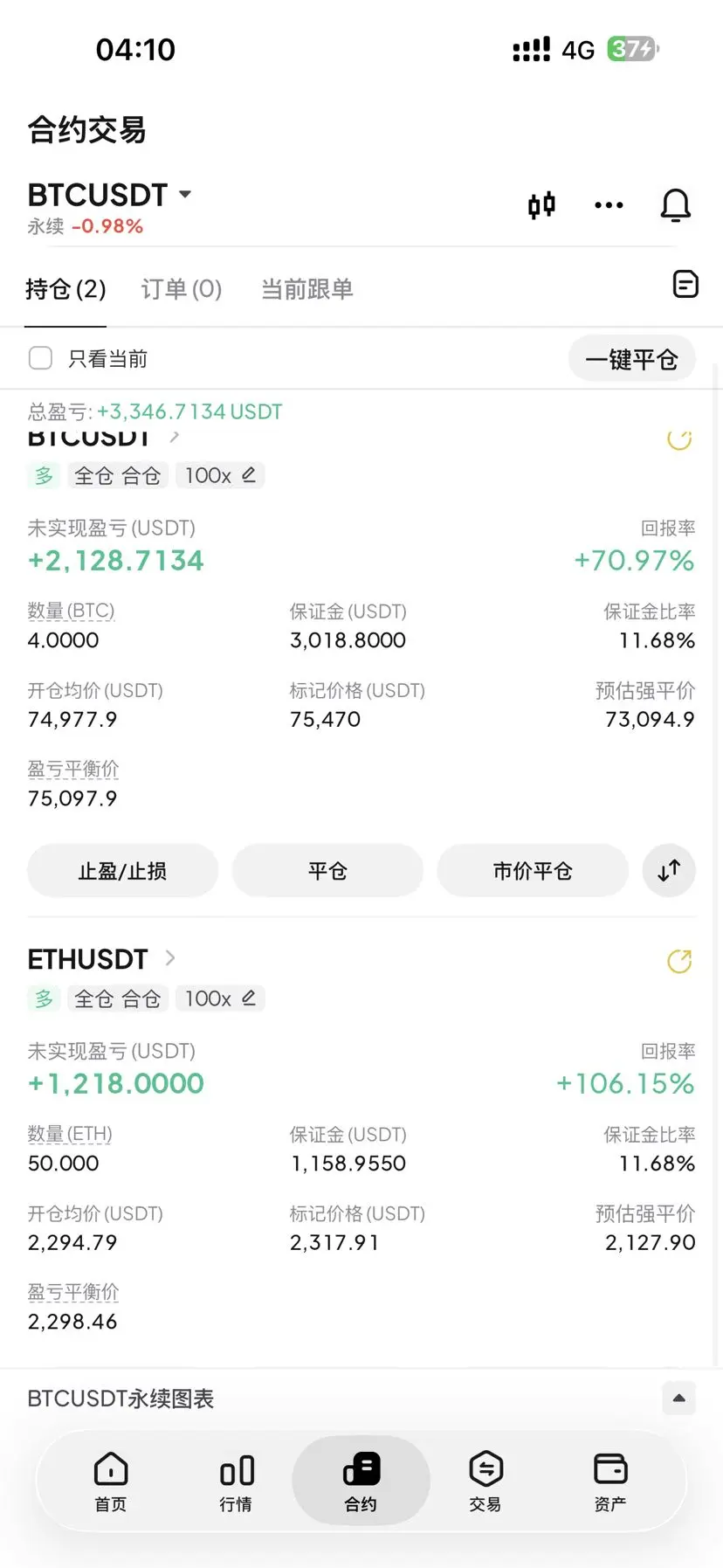The width and height of the screenshot is (723, 1568).
Task: Open the candlestick chart icon
Action: (x=541, y=205)
